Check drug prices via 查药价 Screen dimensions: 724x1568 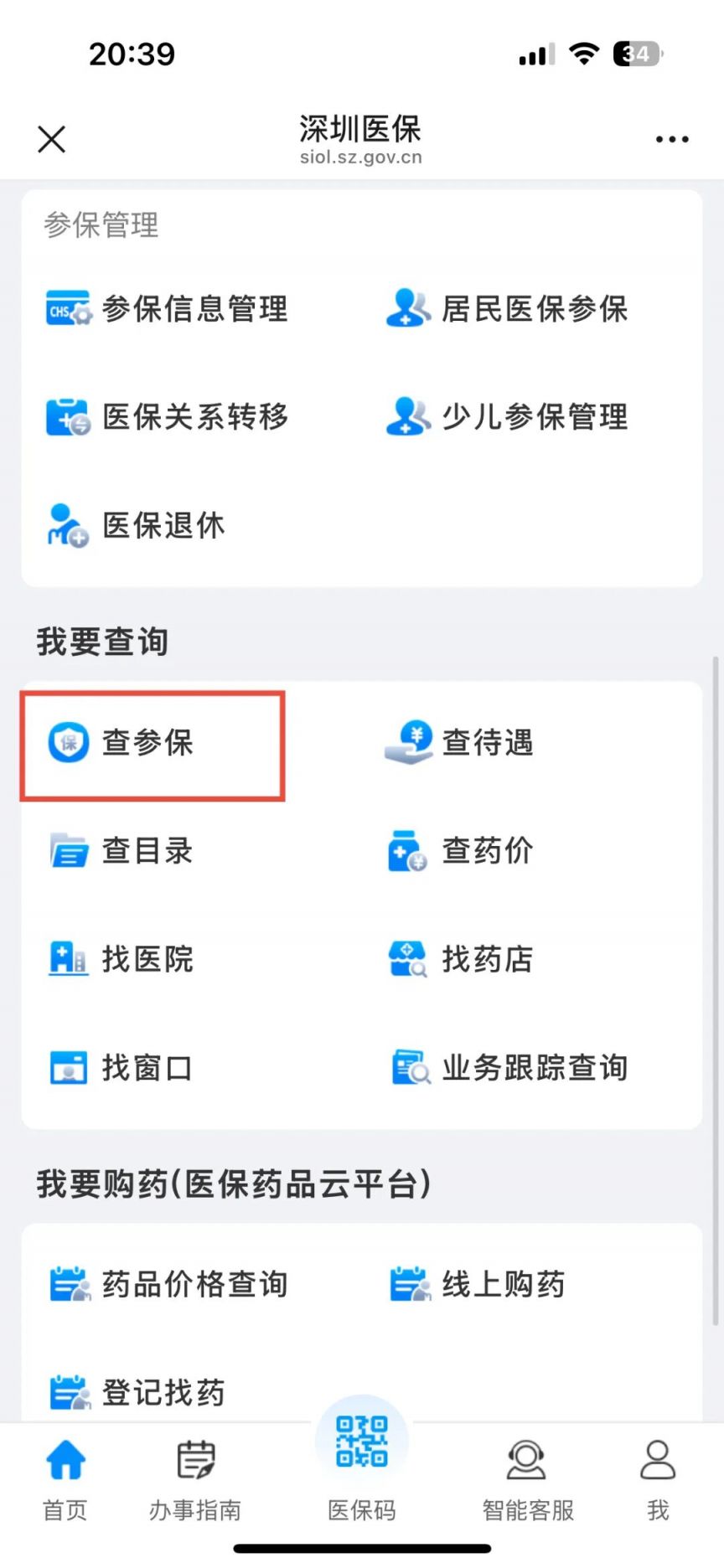pyautogui.click(x=459, y=851)
